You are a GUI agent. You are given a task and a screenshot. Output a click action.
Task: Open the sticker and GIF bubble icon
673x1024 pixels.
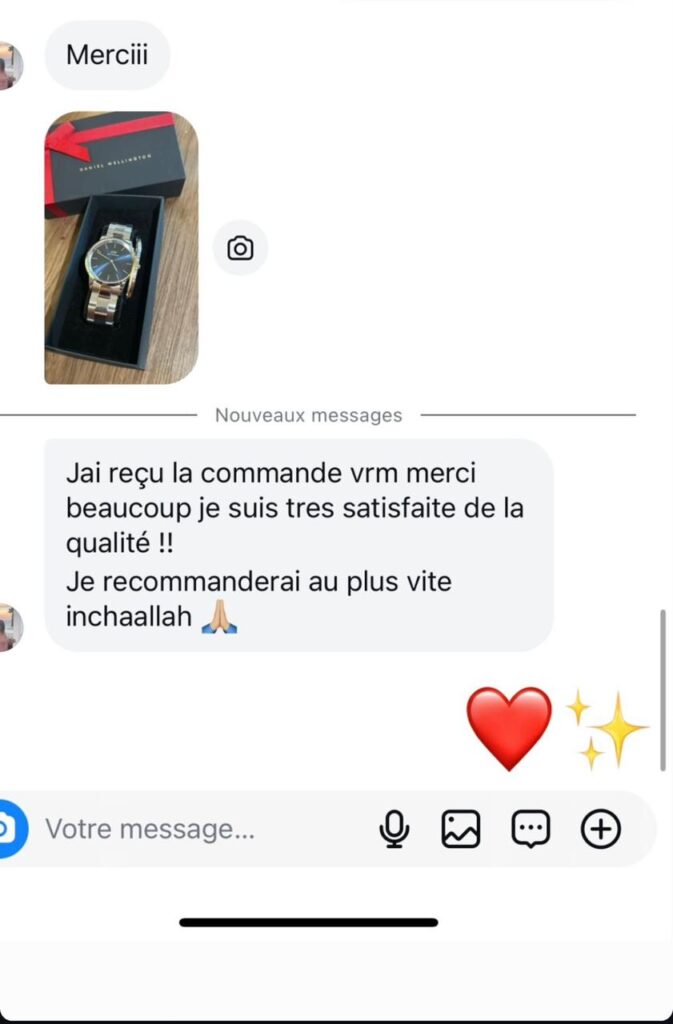(x=531, y=829)
